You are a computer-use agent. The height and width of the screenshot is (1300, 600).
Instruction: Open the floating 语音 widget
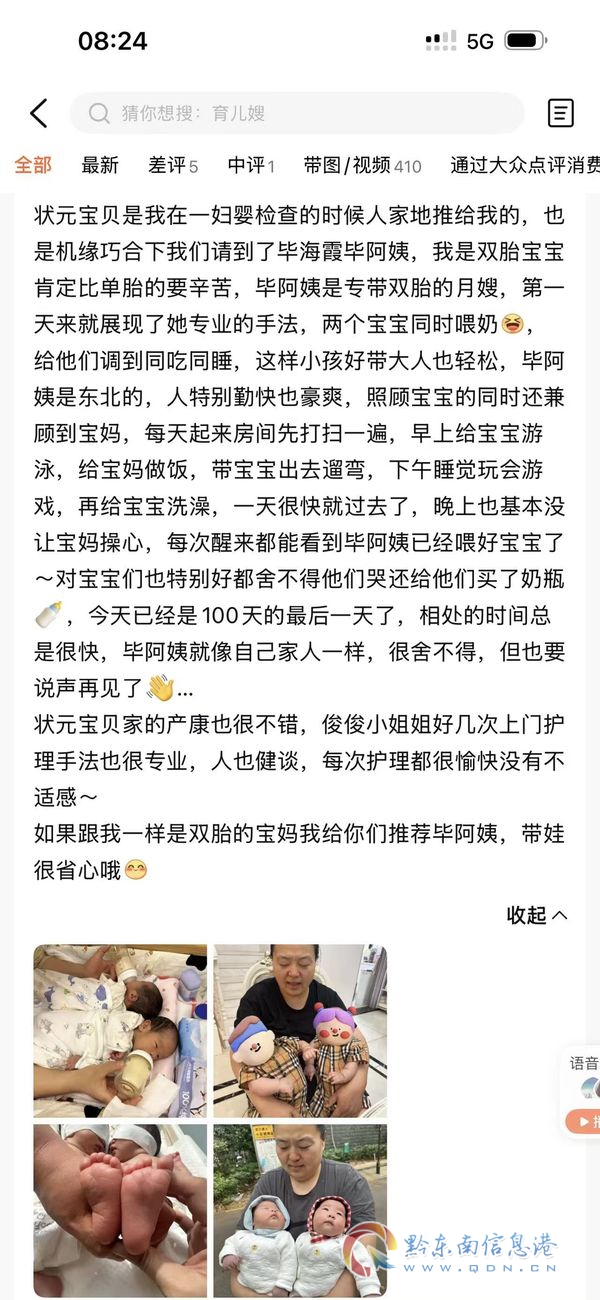[582, 1091]
